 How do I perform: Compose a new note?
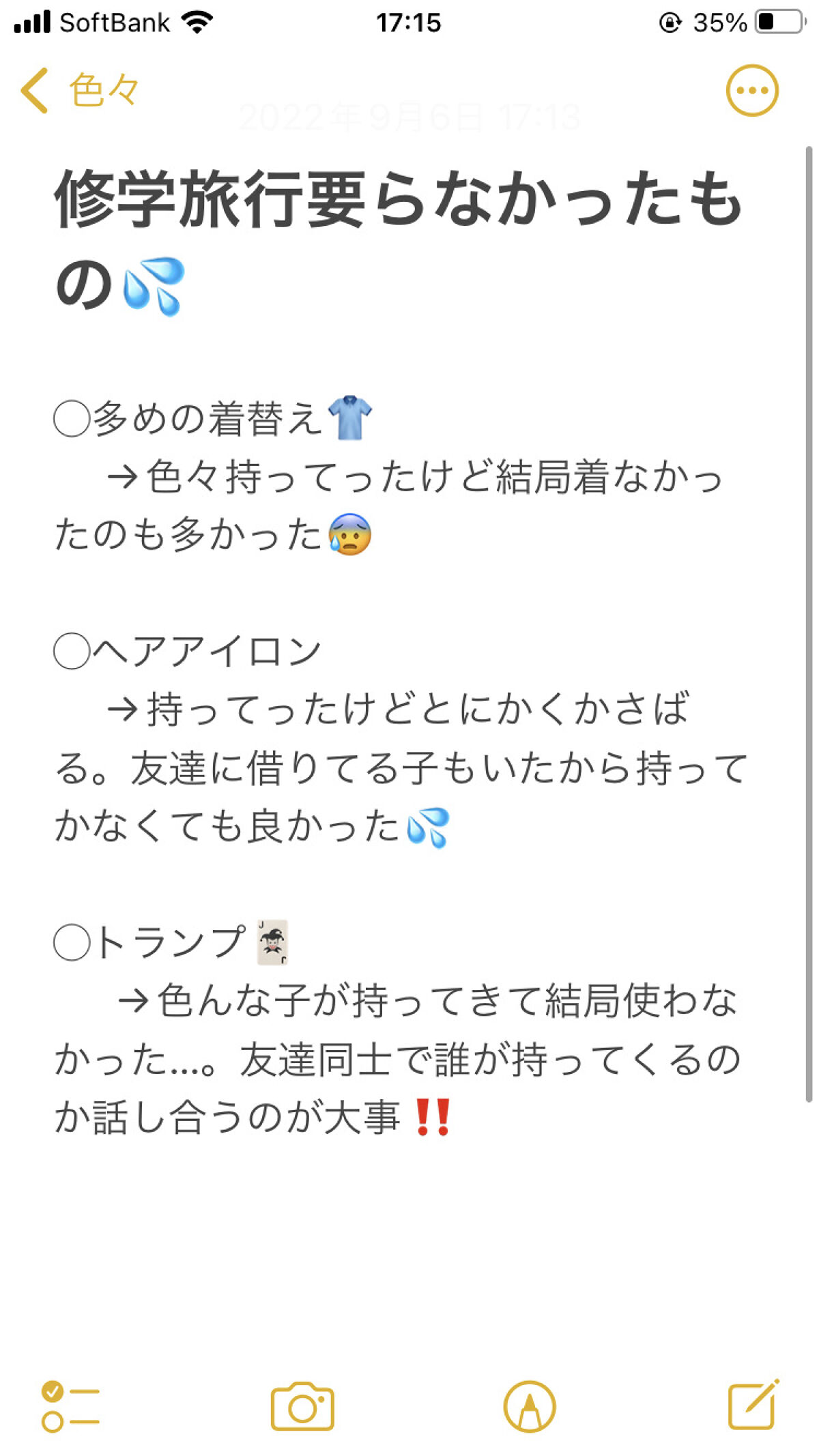(x=753, y=1404)
